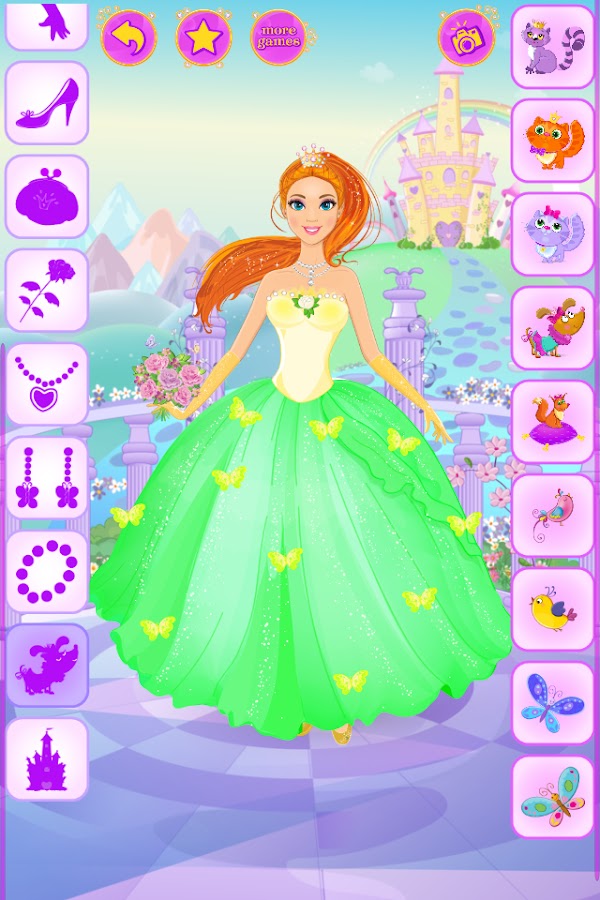Choose the orange cat pet
The width and height of the screenshot is (600, 900).
[553, 141]
